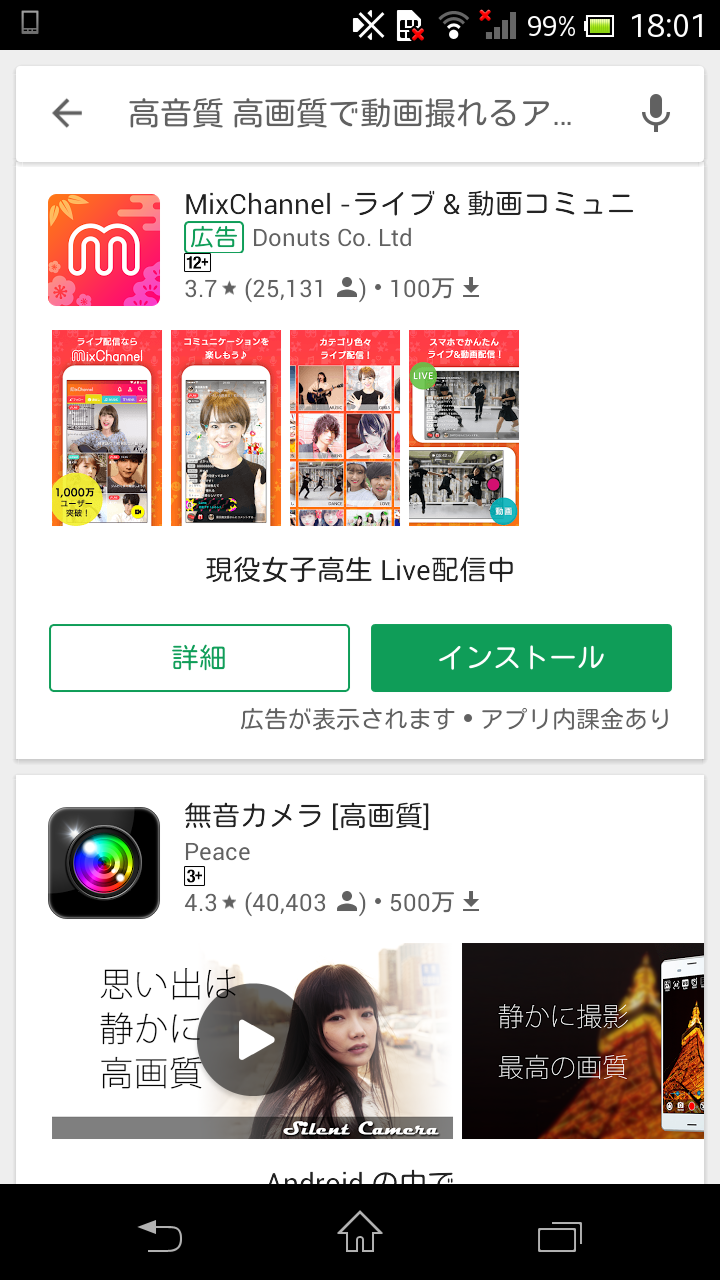Tap the 詳細 button for MixChannel

click(x=199, y=658)
